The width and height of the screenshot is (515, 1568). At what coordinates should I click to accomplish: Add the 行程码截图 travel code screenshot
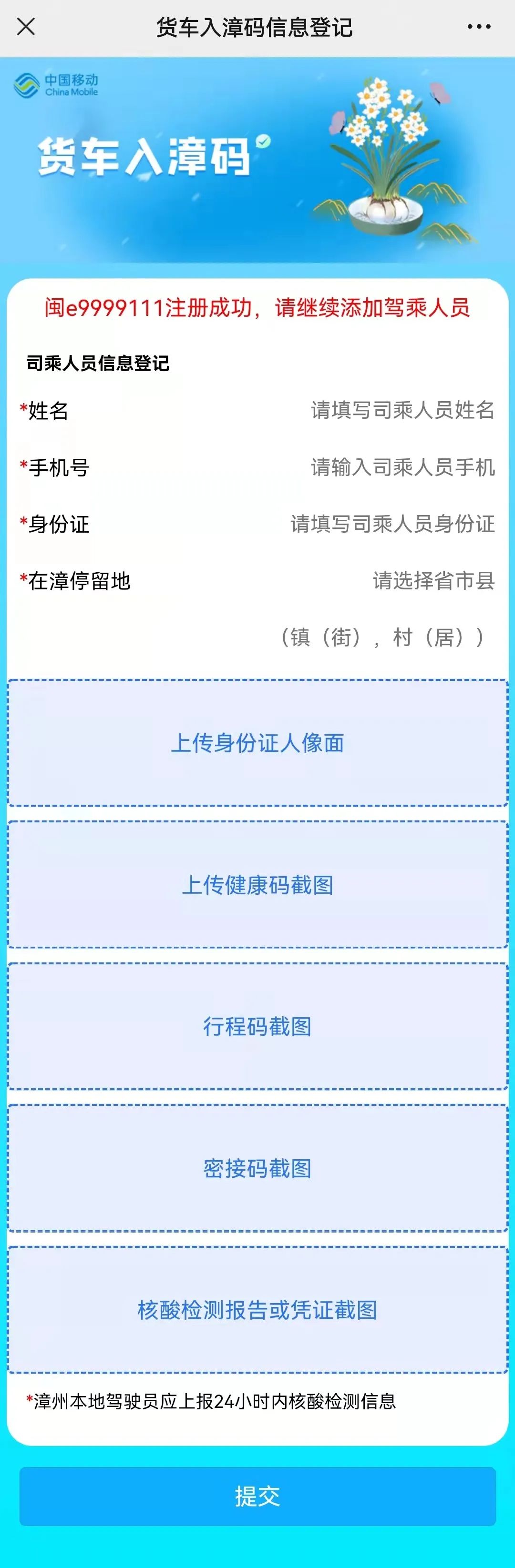point(257,1026)
